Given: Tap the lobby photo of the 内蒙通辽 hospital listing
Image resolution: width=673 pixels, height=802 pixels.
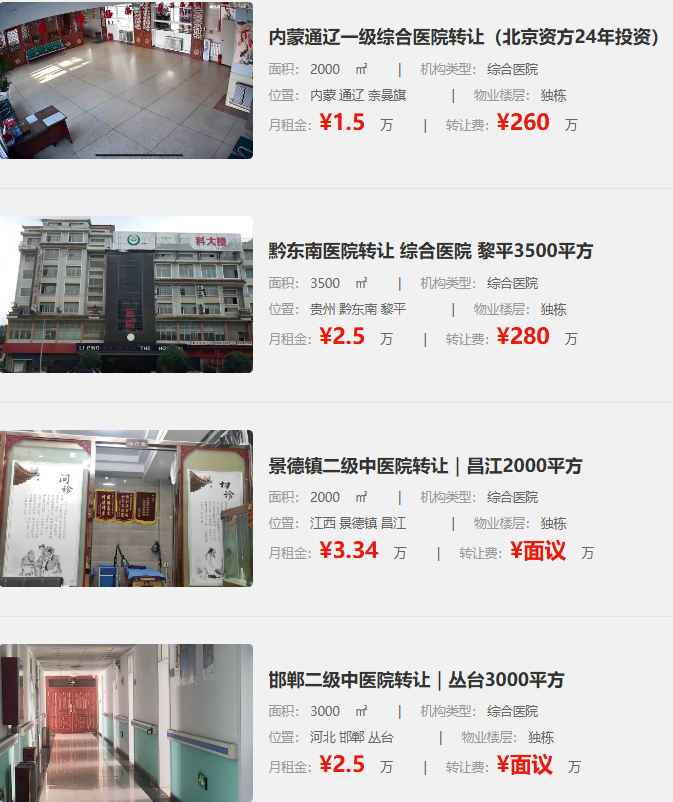Looking at the screenshot, I should pyautogui.click(x=126, y=80).
